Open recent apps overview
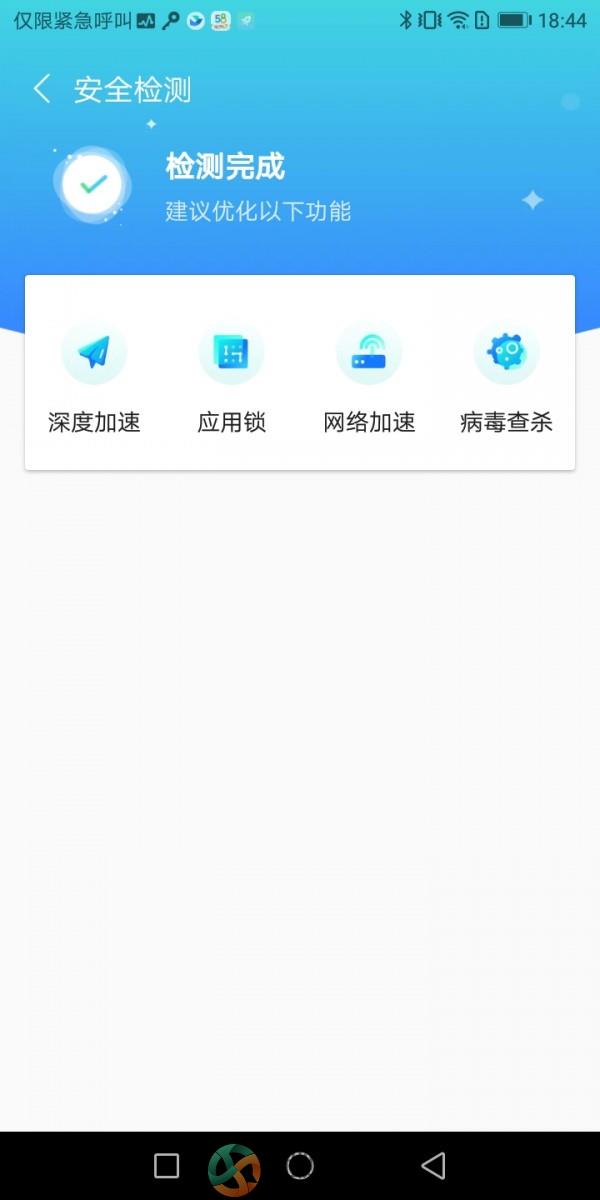The image size is (600, 1200). (167, 1165)
